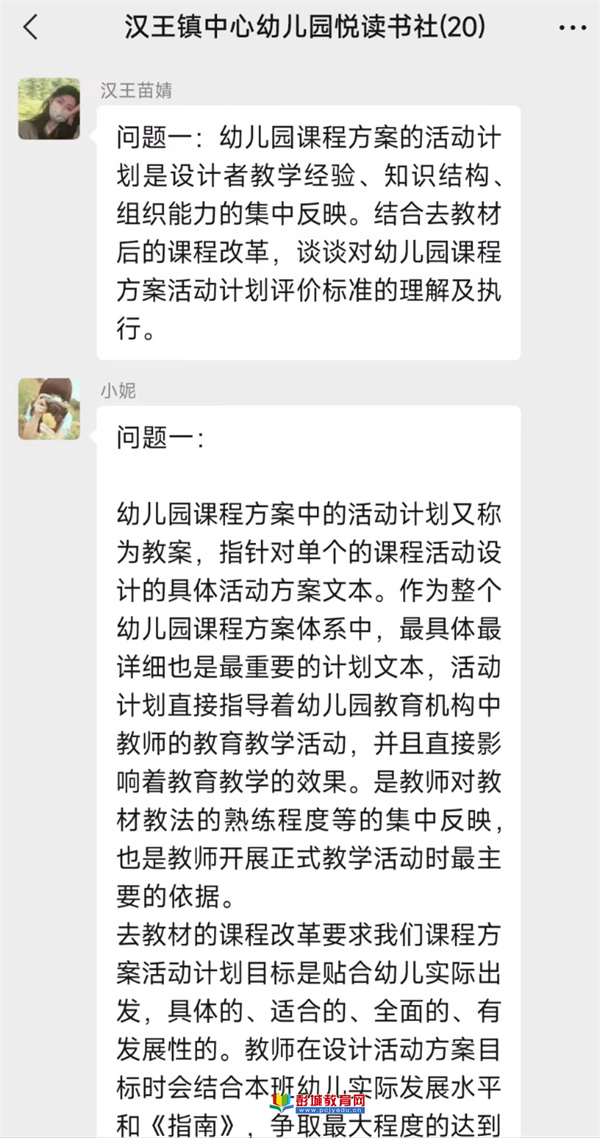This screenshot has width=600, height=1138.
Task: Open 汉王苗婧's profile avatar
Action: [49, 109]
